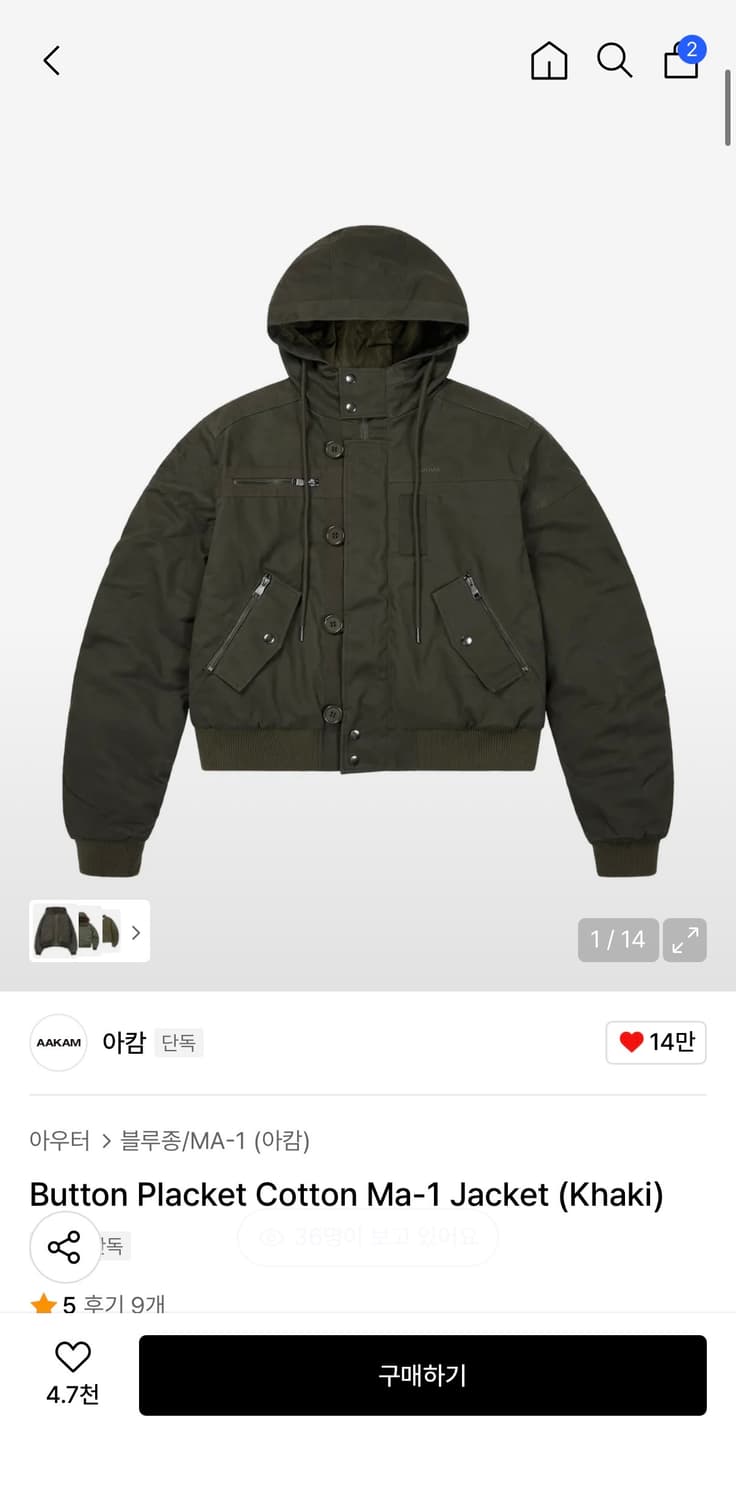View the 36명이 보고 있어요 indicator
The height and width of the screenshot is (1500, 736).
coord(367,1237)
